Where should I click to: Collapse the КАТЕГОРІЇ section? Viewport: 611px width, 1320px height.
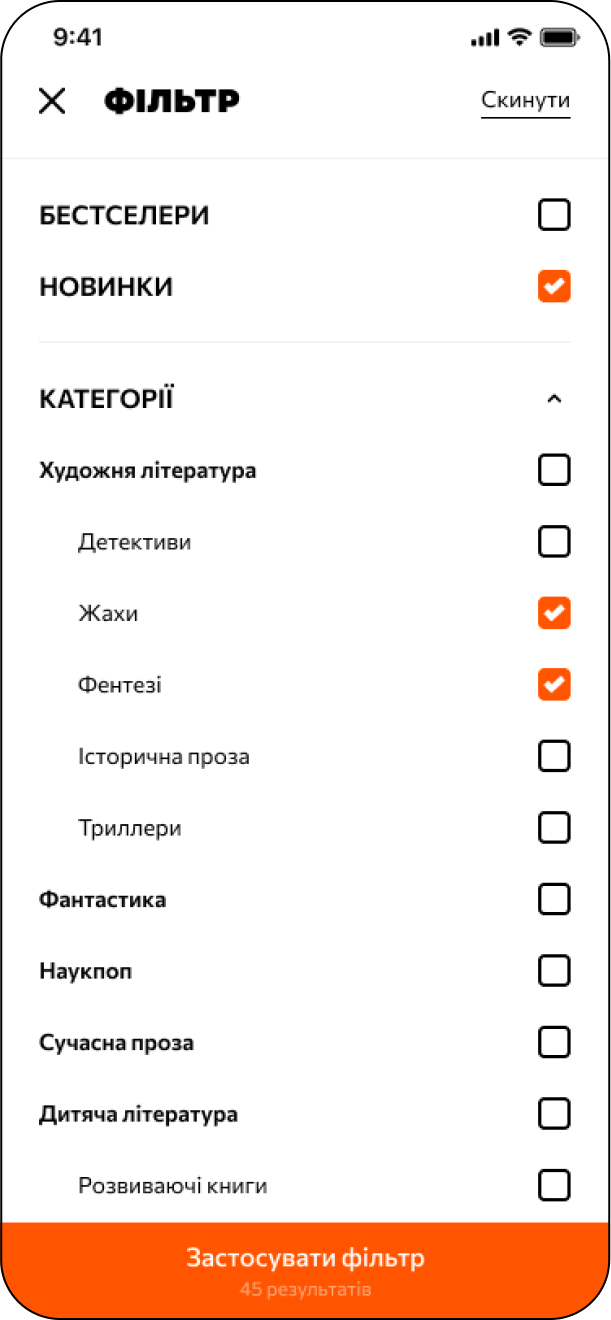click(555, 399)
